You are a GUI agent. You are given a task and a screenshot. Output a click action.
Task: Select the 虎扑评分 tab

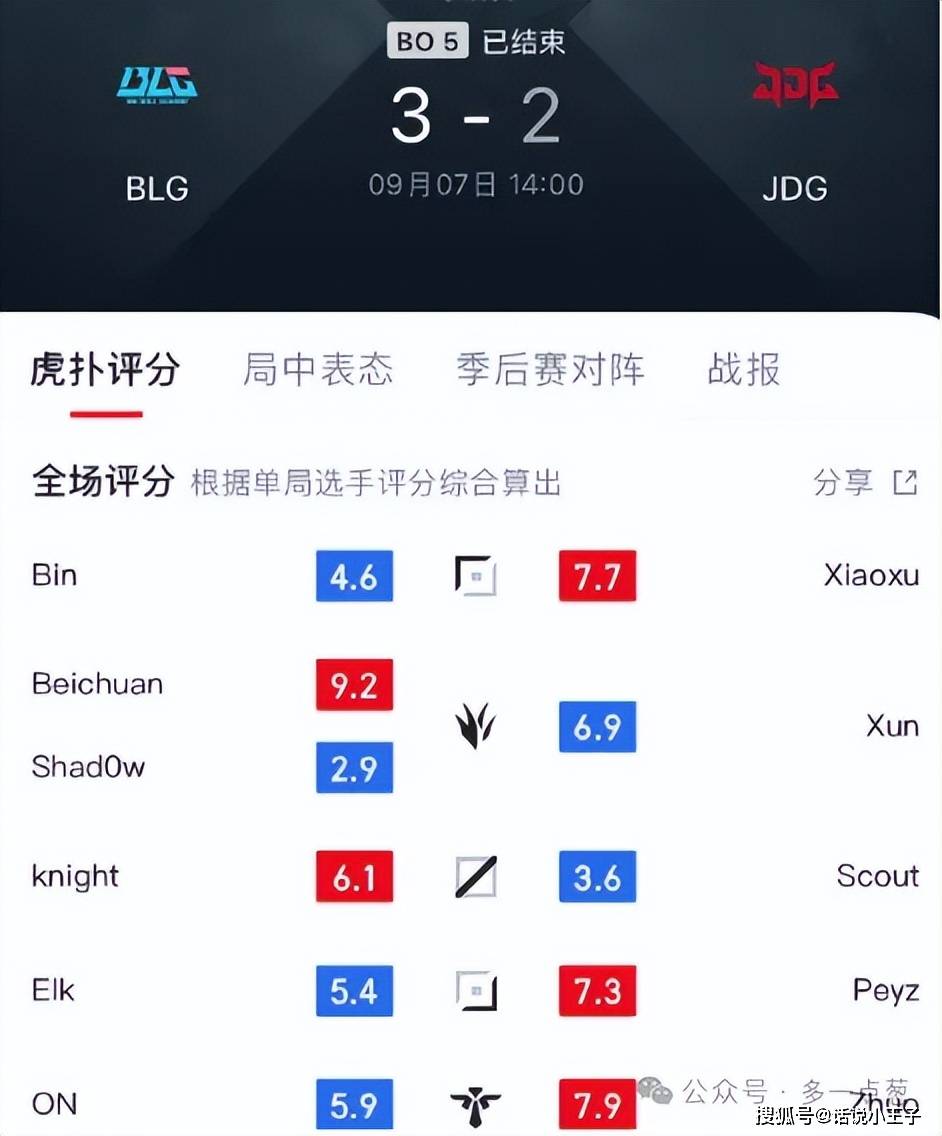(105, 369)
